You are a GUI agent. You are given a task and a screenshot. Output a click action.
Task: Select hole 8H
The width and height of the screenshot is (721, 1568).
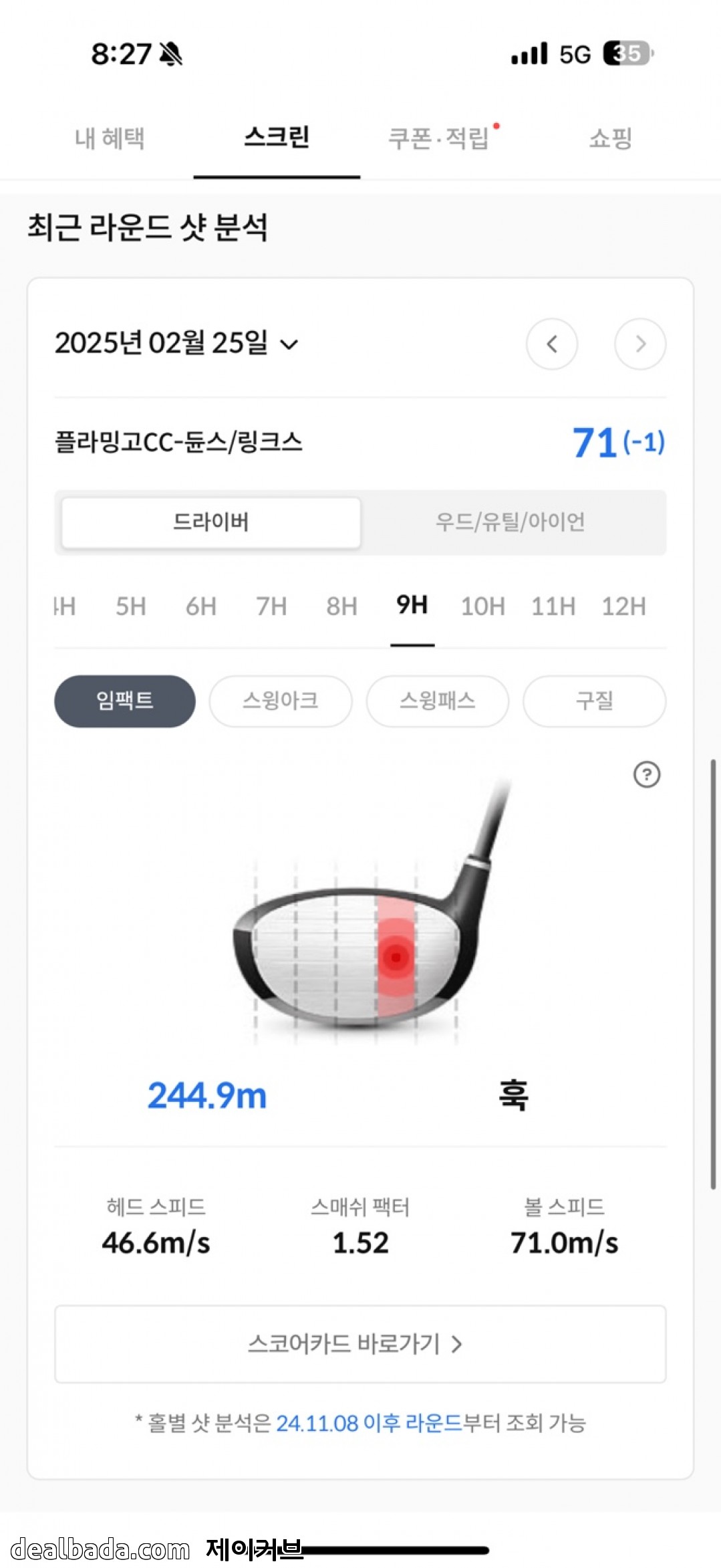(x=341, y=606)
